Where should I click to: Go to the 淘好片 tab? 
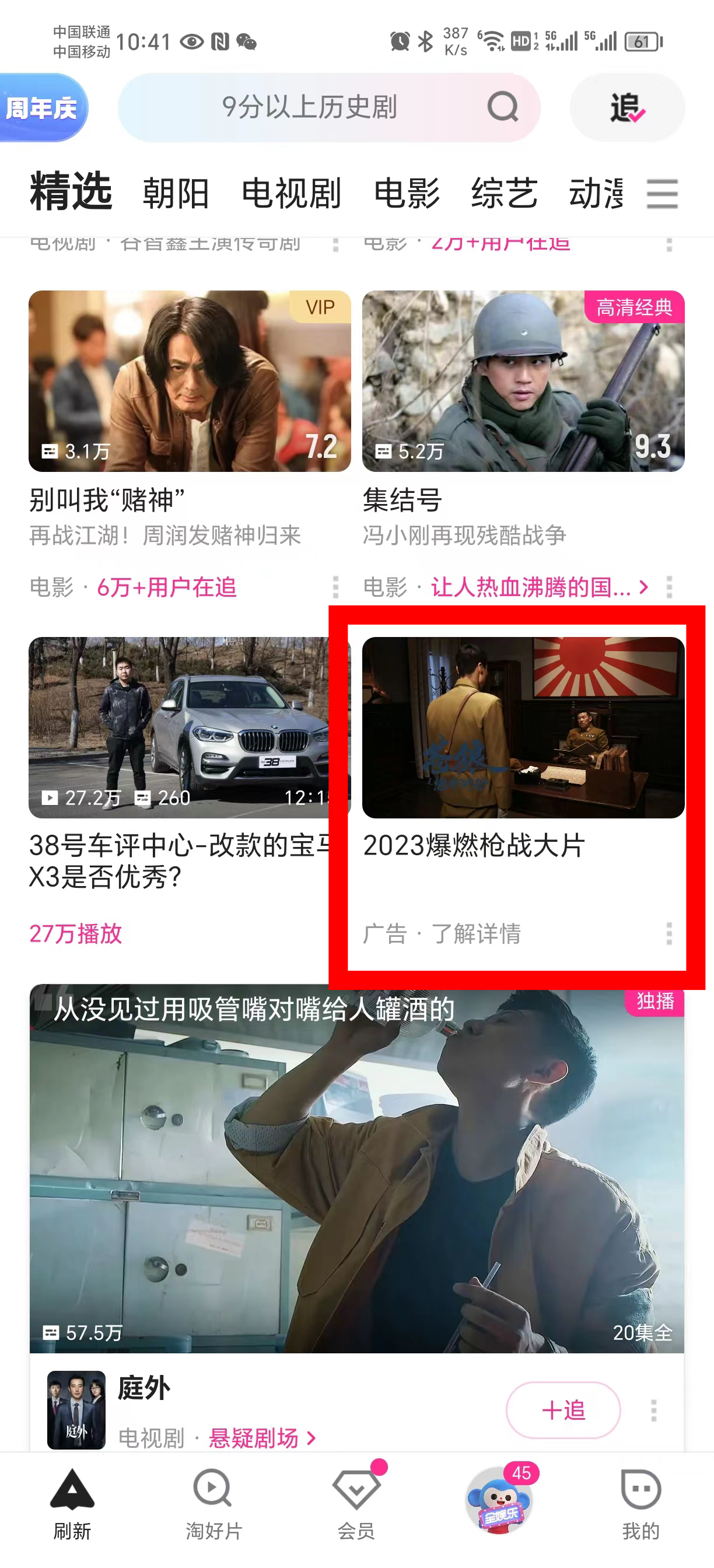[x=213, y=1502]
